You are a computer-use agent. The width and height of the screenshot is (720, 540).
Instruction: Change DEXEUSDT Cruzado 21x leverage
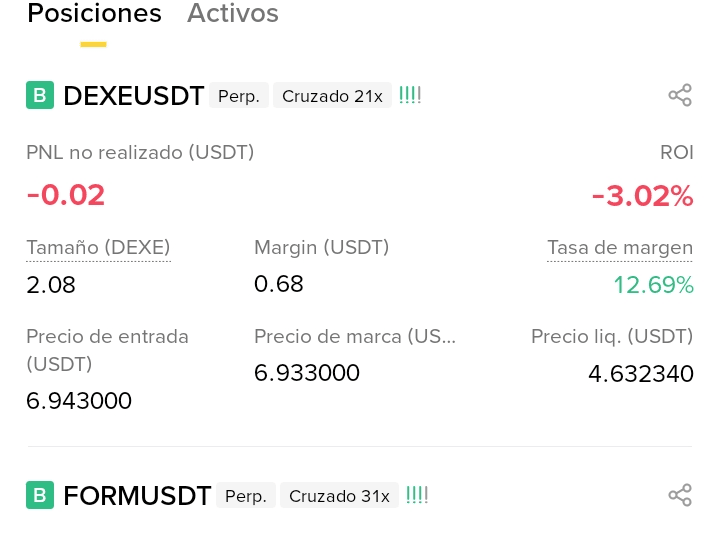tap(332, 96)
